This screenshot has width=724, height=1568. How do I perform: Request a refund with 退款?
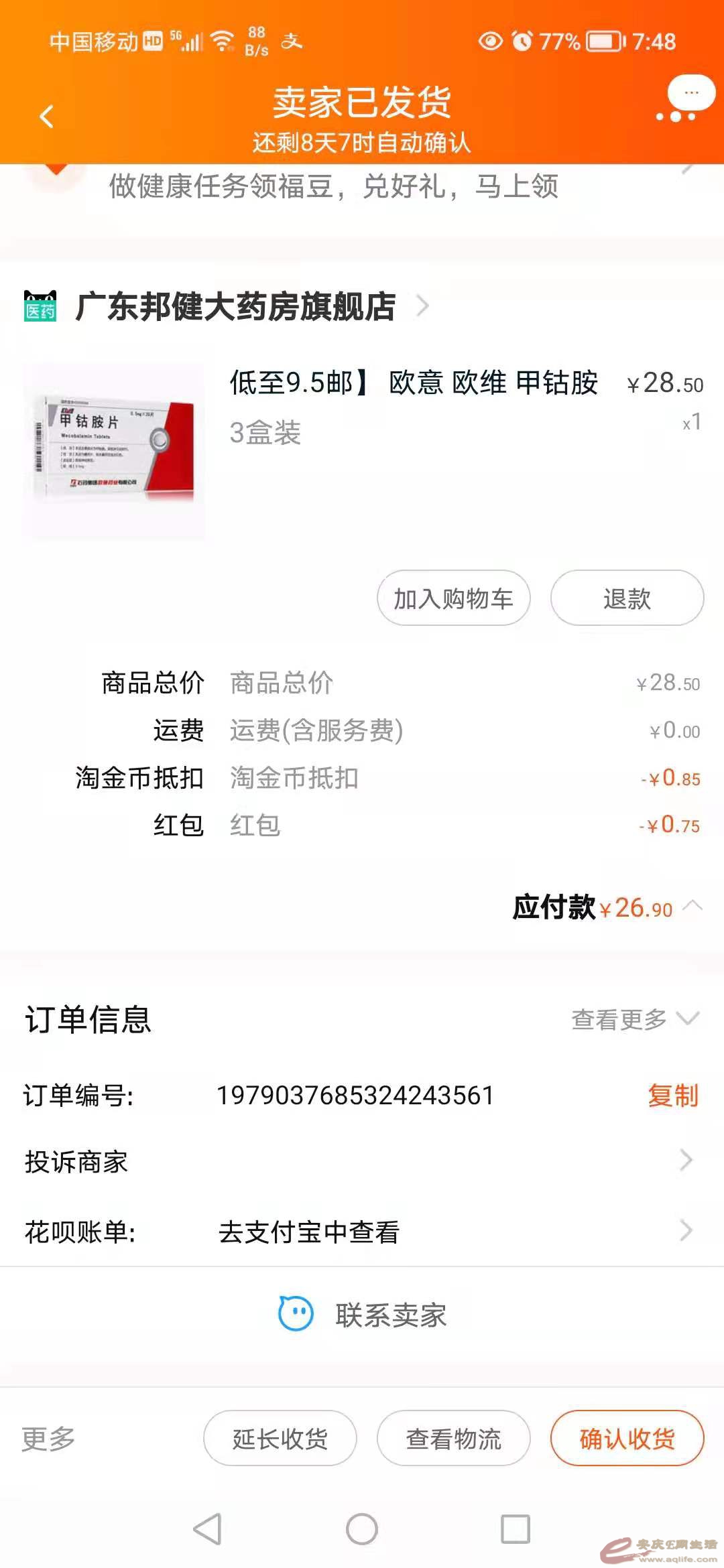(627, 598)
